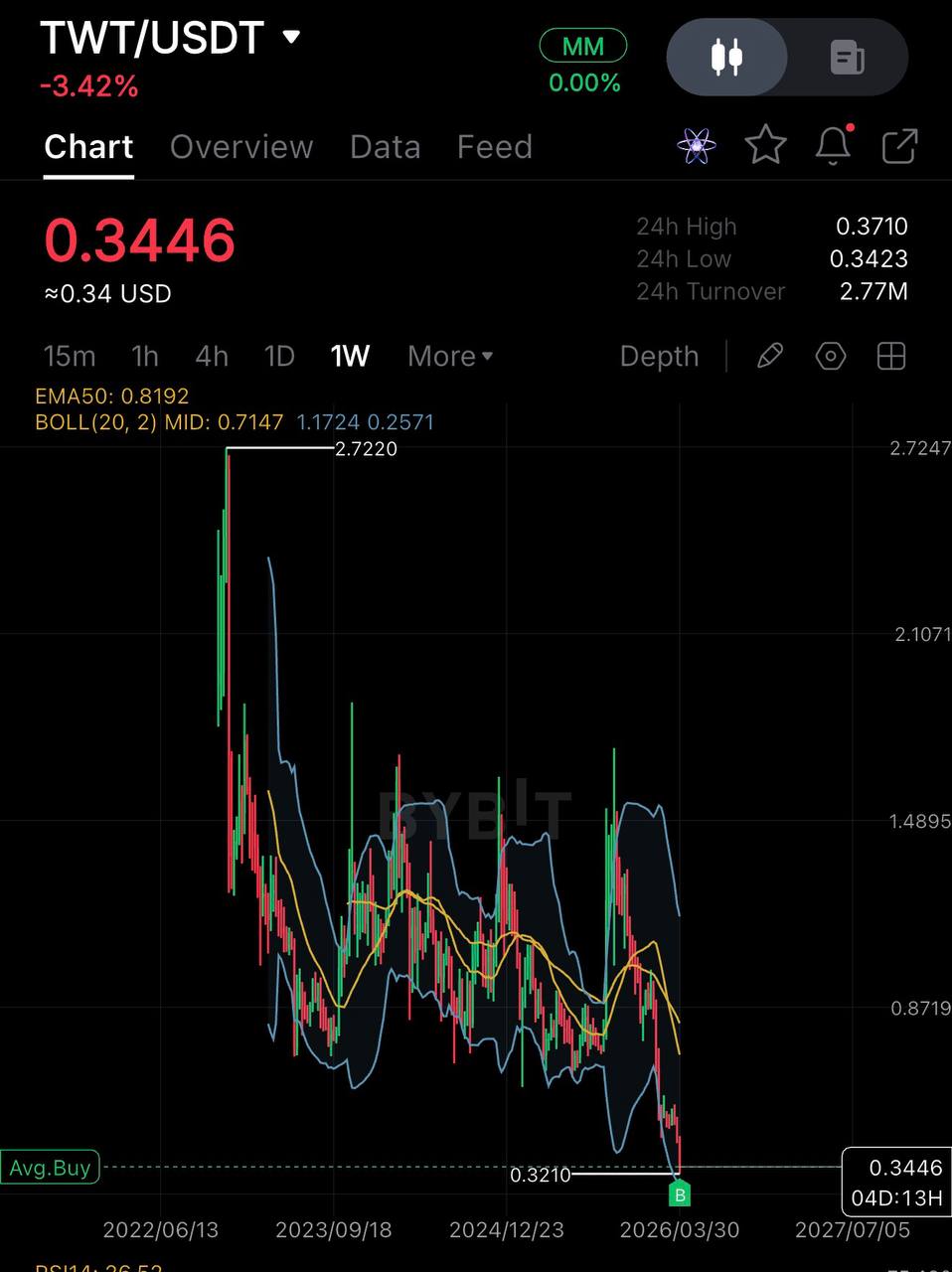Open the Overview tab
Viewport: 952px width, 1272px height.
(x=241, y=147)
